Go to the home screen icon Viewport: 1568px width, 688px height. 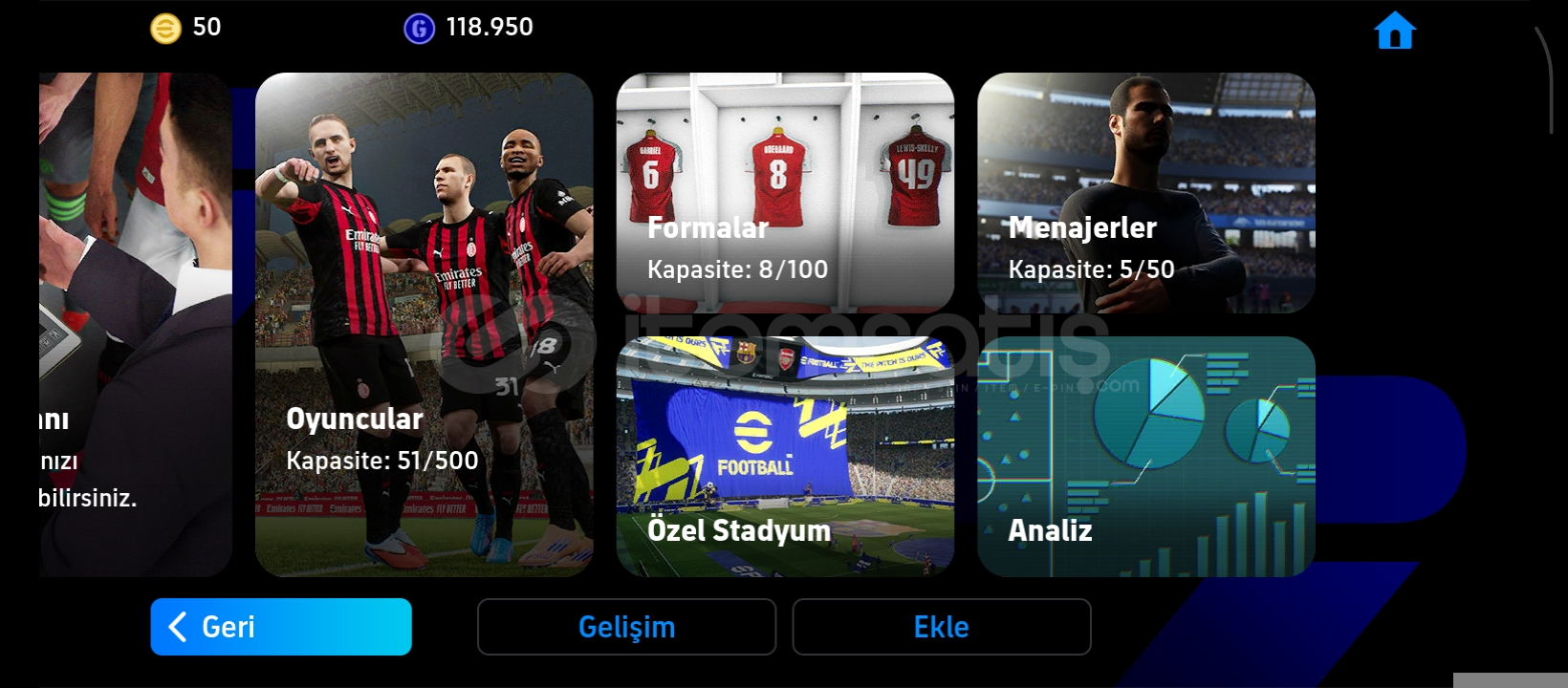[1394, 31]
